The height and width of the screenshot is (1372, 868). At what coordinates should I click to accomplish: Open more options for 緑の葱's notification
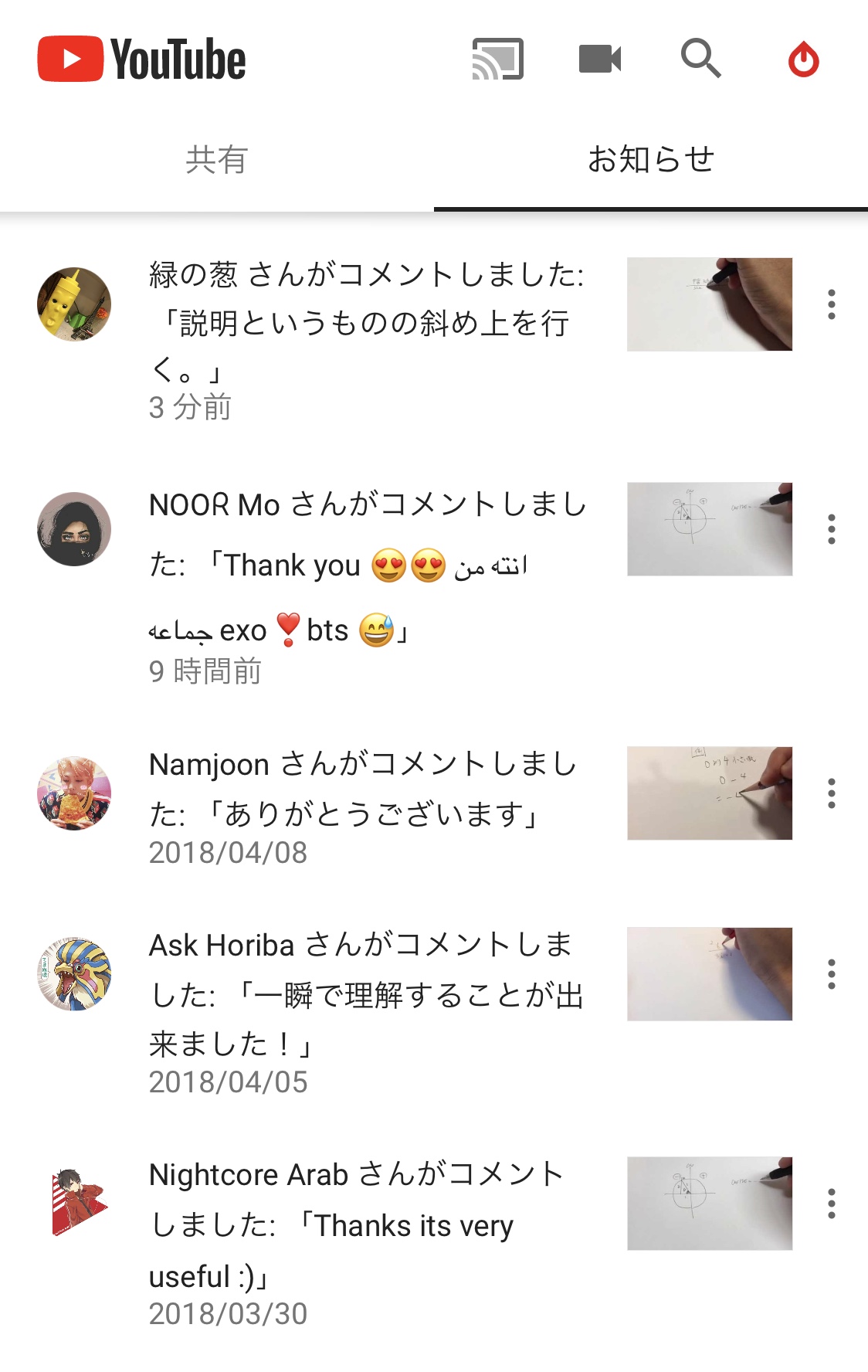click(831, 304)
